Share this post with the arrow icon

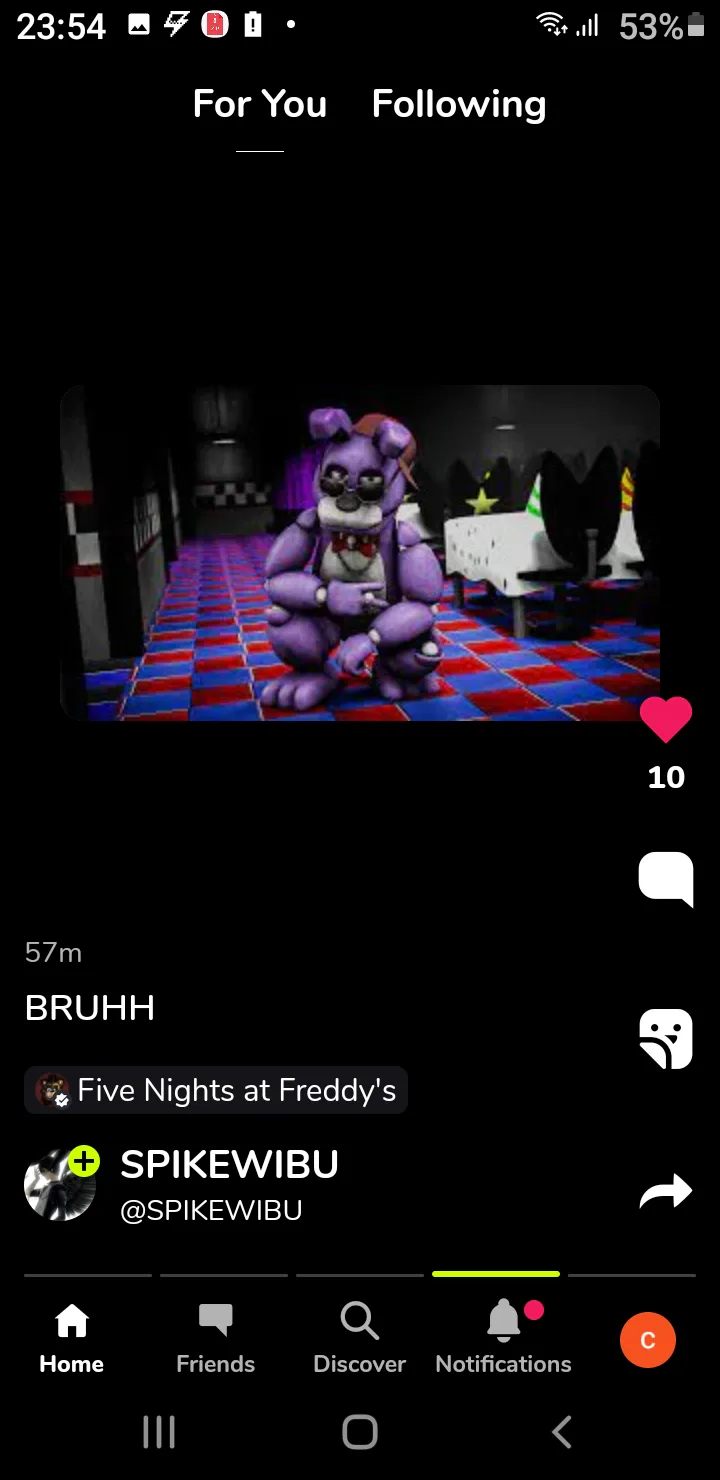click(x=666, y=1190)
